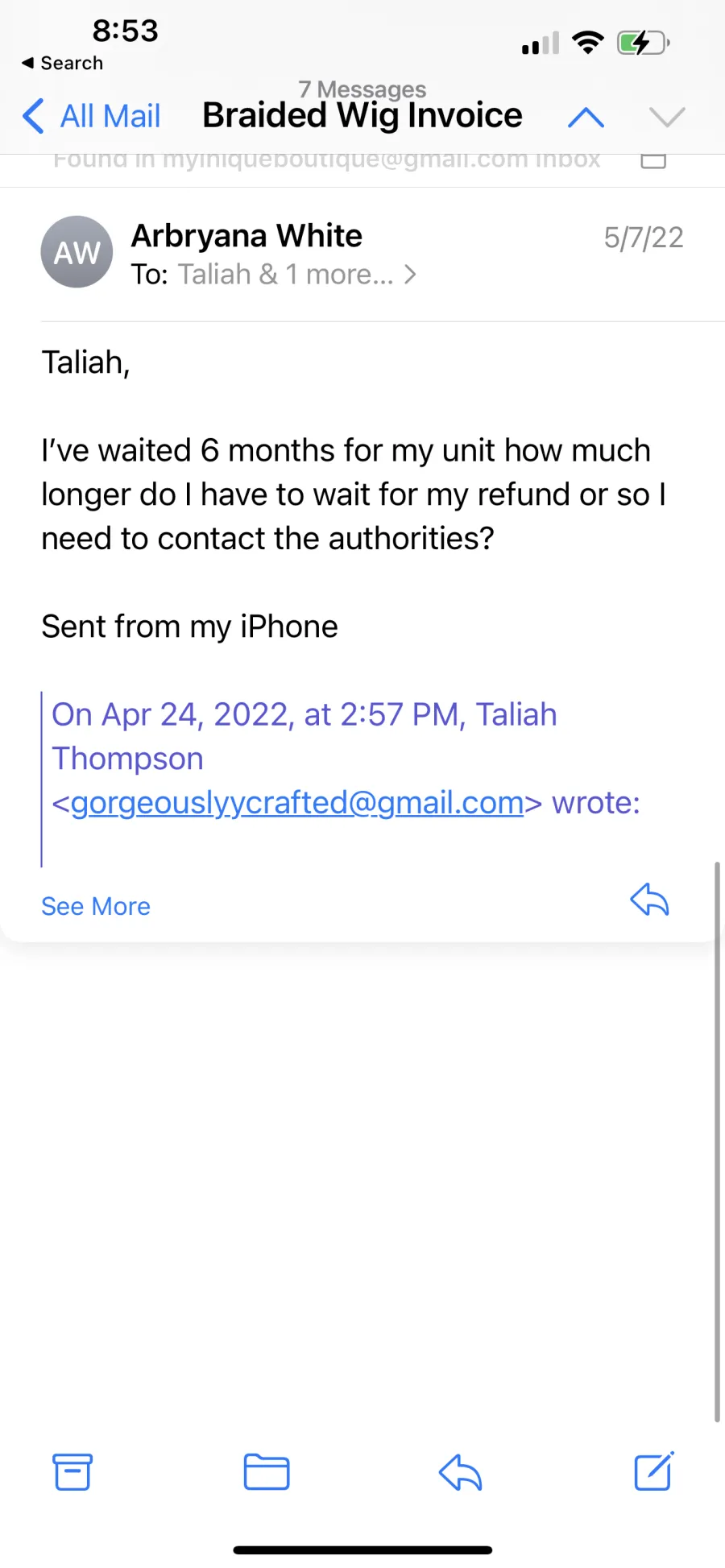Viewport: 725px width, 1568px height.
Task: Open Arbryana White's sender avatar
Action: pyautogui.click(x=77, y=252)
